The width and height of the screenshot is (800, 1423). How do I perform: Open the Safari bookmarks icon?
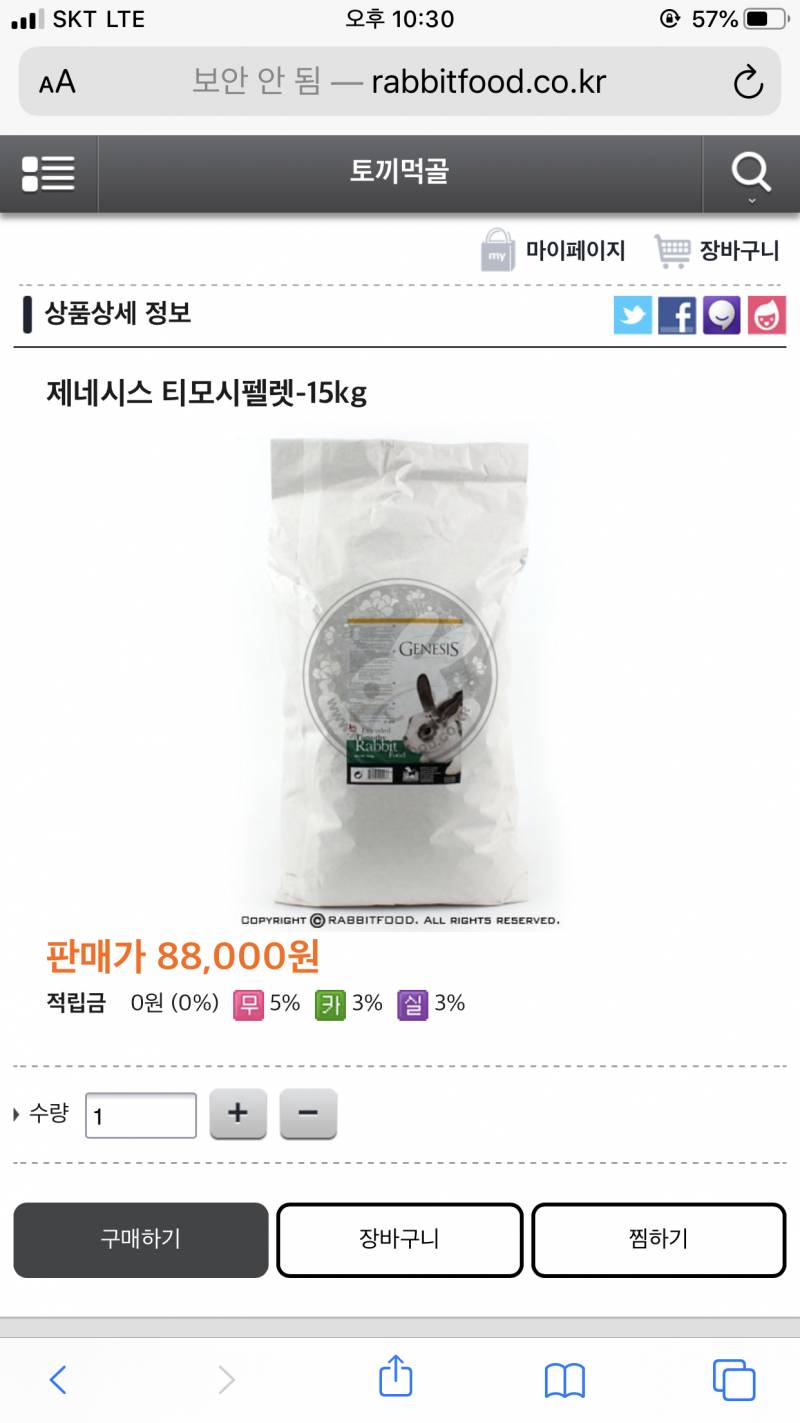point(566,1378)
